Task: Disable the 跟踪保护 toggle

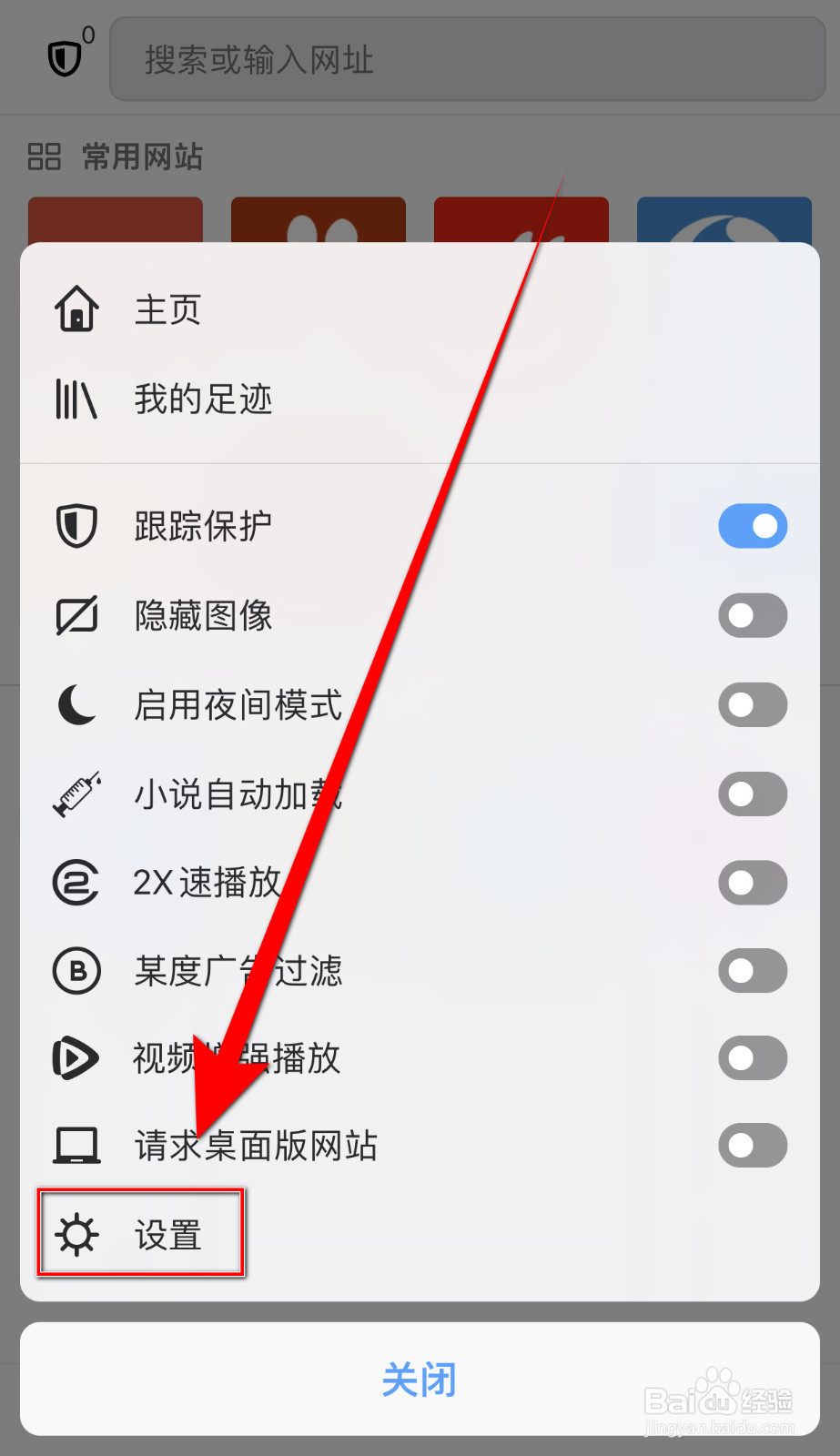Action: click(x=753, y=525)
